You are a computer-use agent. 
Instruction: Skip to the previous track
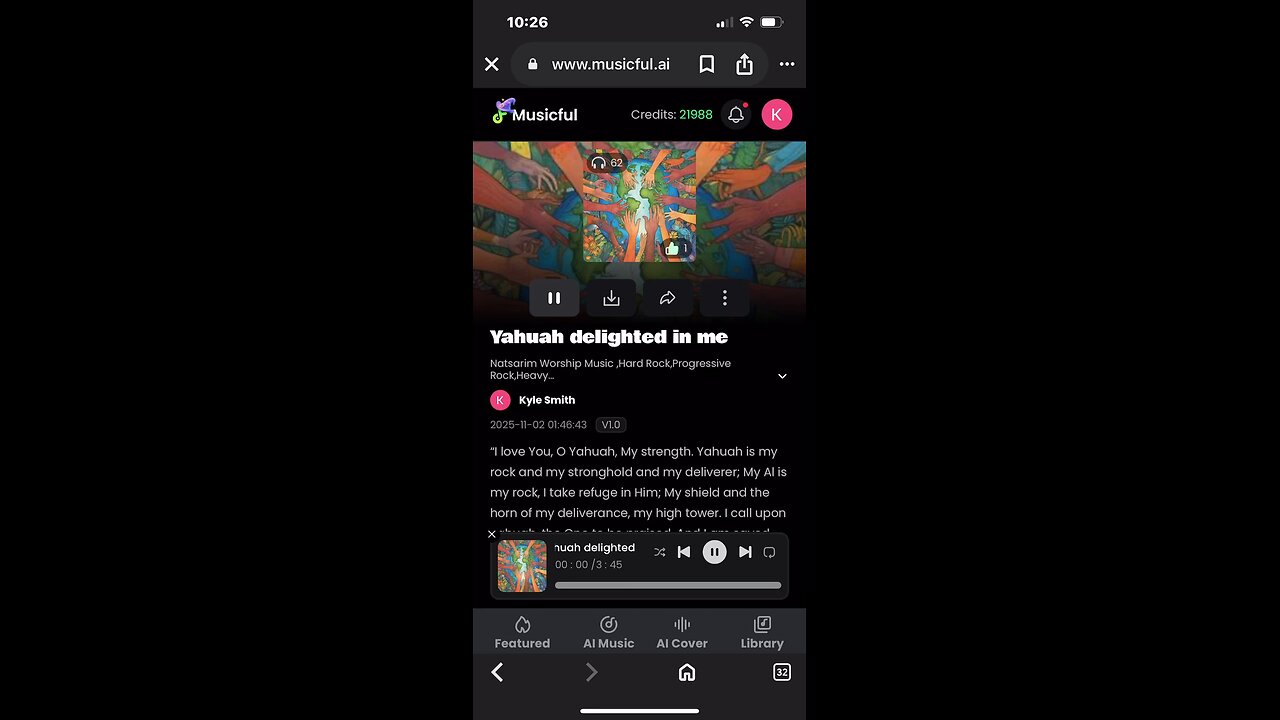pos(684,552)
